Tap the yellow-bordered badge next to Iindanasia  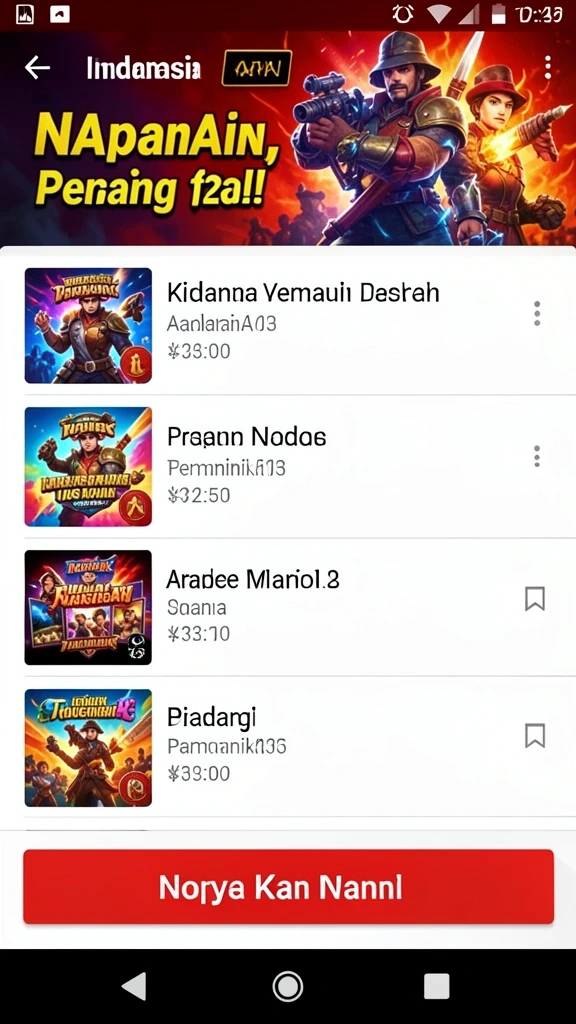coord(257,68)
